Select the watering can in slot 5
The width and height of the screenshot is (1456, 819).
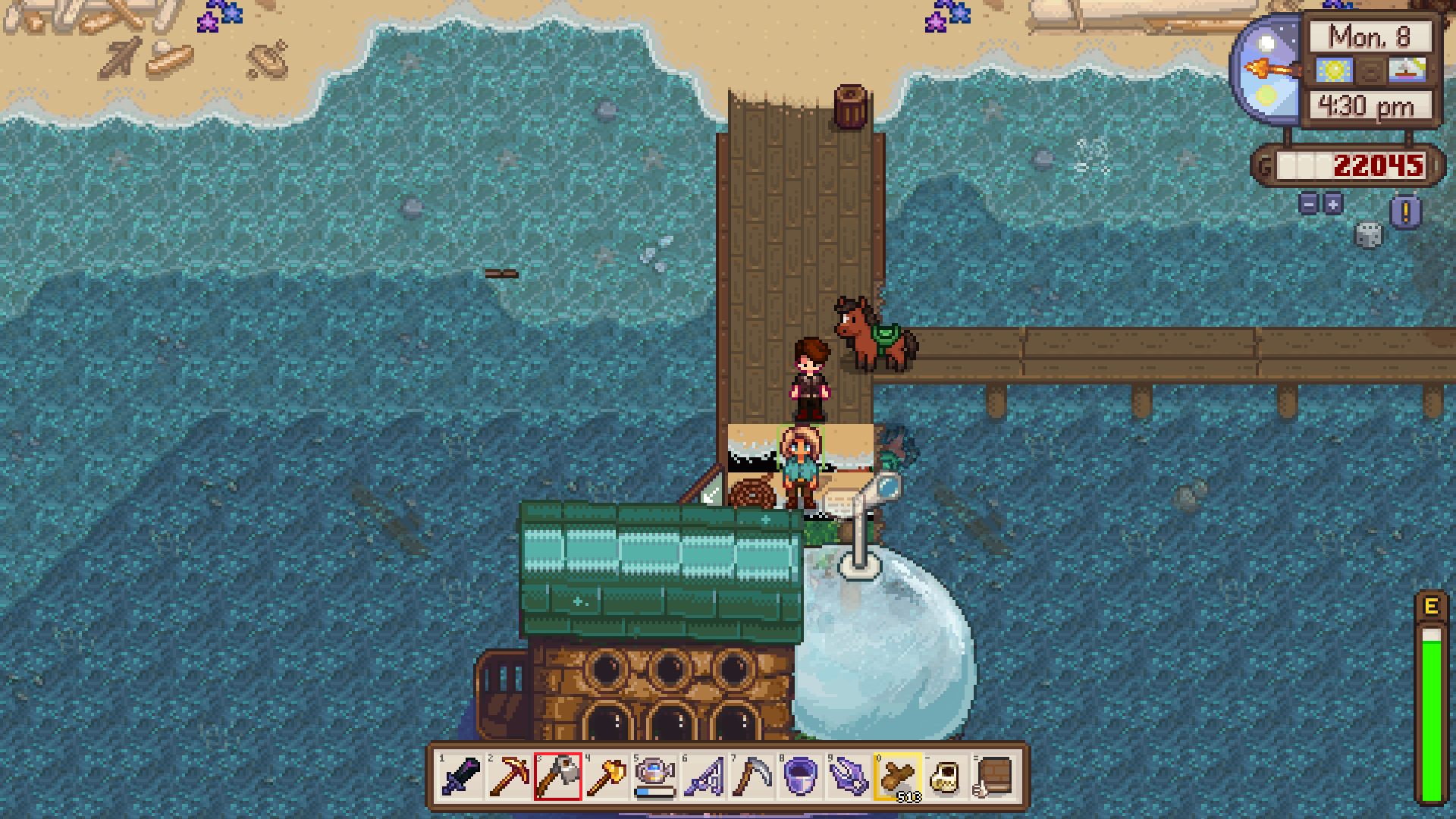[654, 776]
